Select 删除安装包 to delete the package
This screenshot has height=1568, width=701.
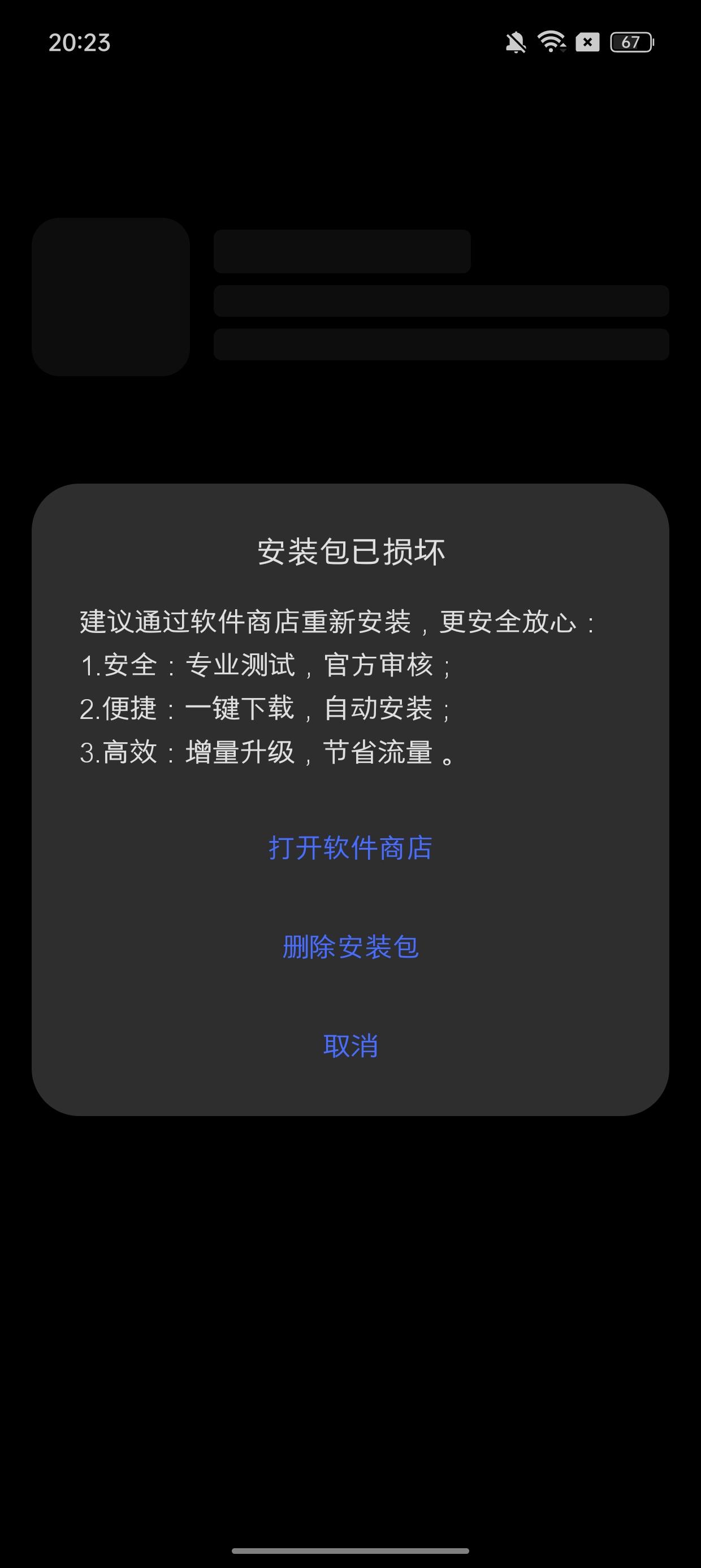coord(350,947)
